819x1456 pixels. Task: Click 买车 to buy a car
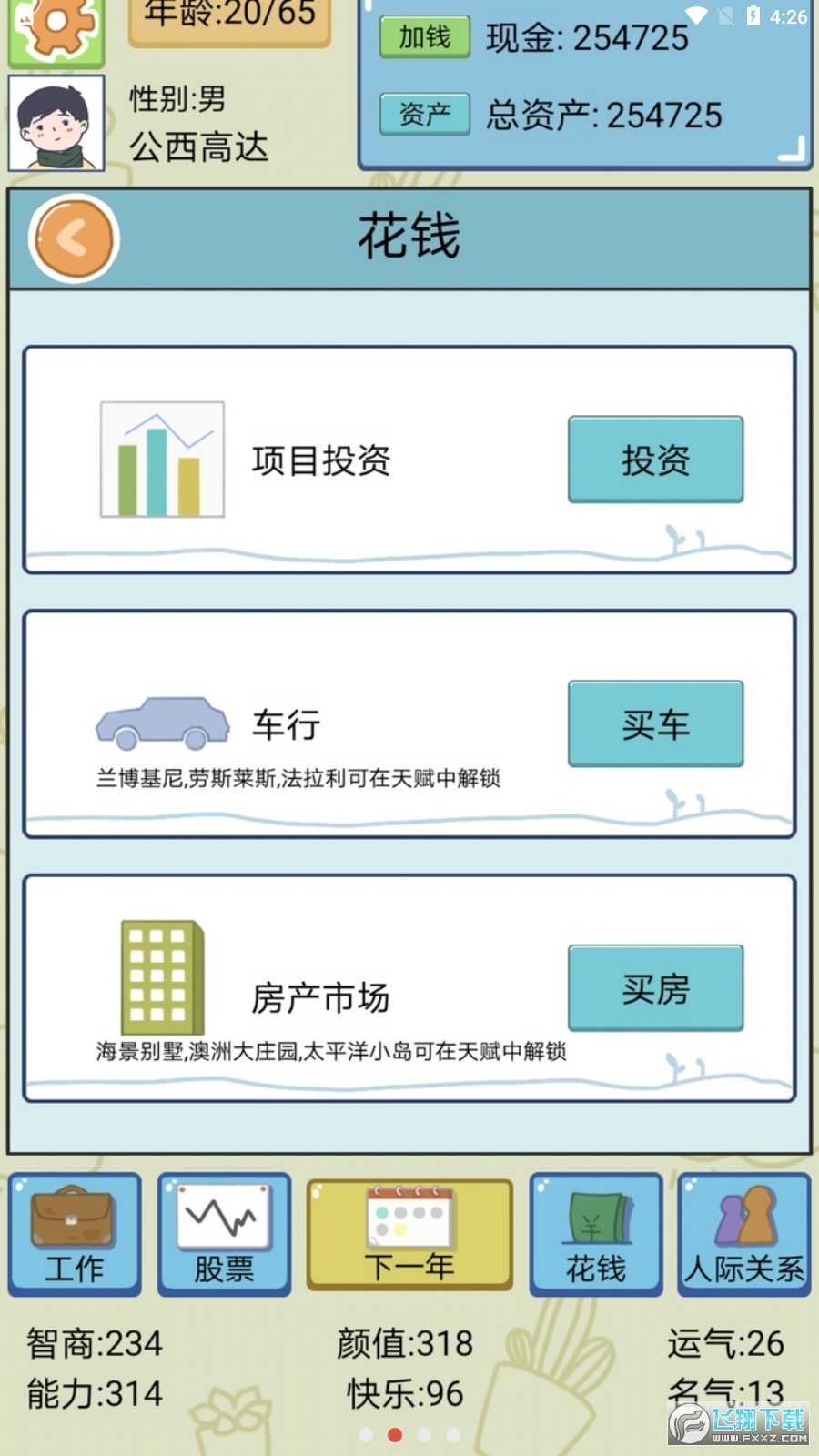655,723
